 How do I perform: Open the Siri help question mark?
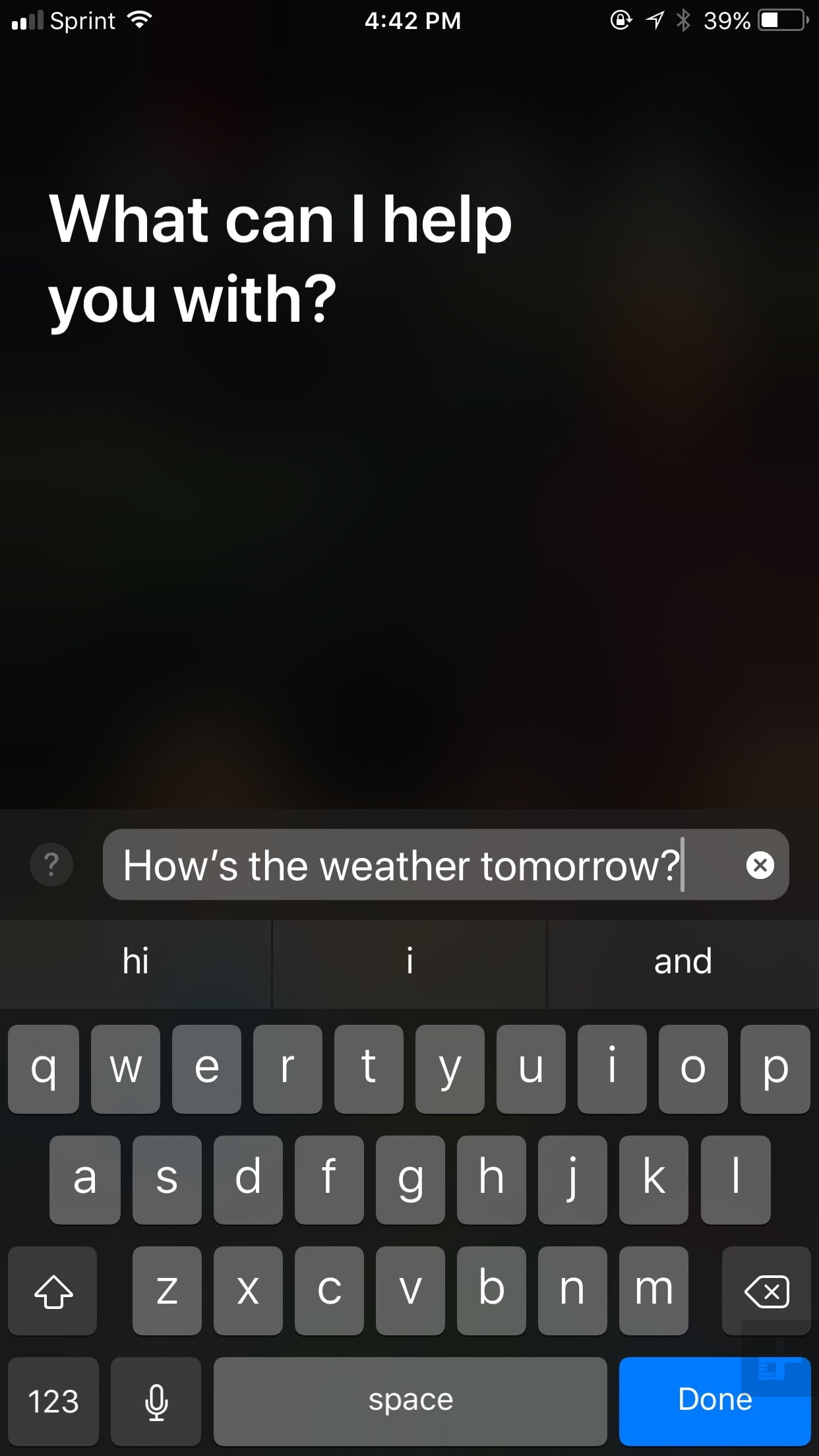coord(51,864)
